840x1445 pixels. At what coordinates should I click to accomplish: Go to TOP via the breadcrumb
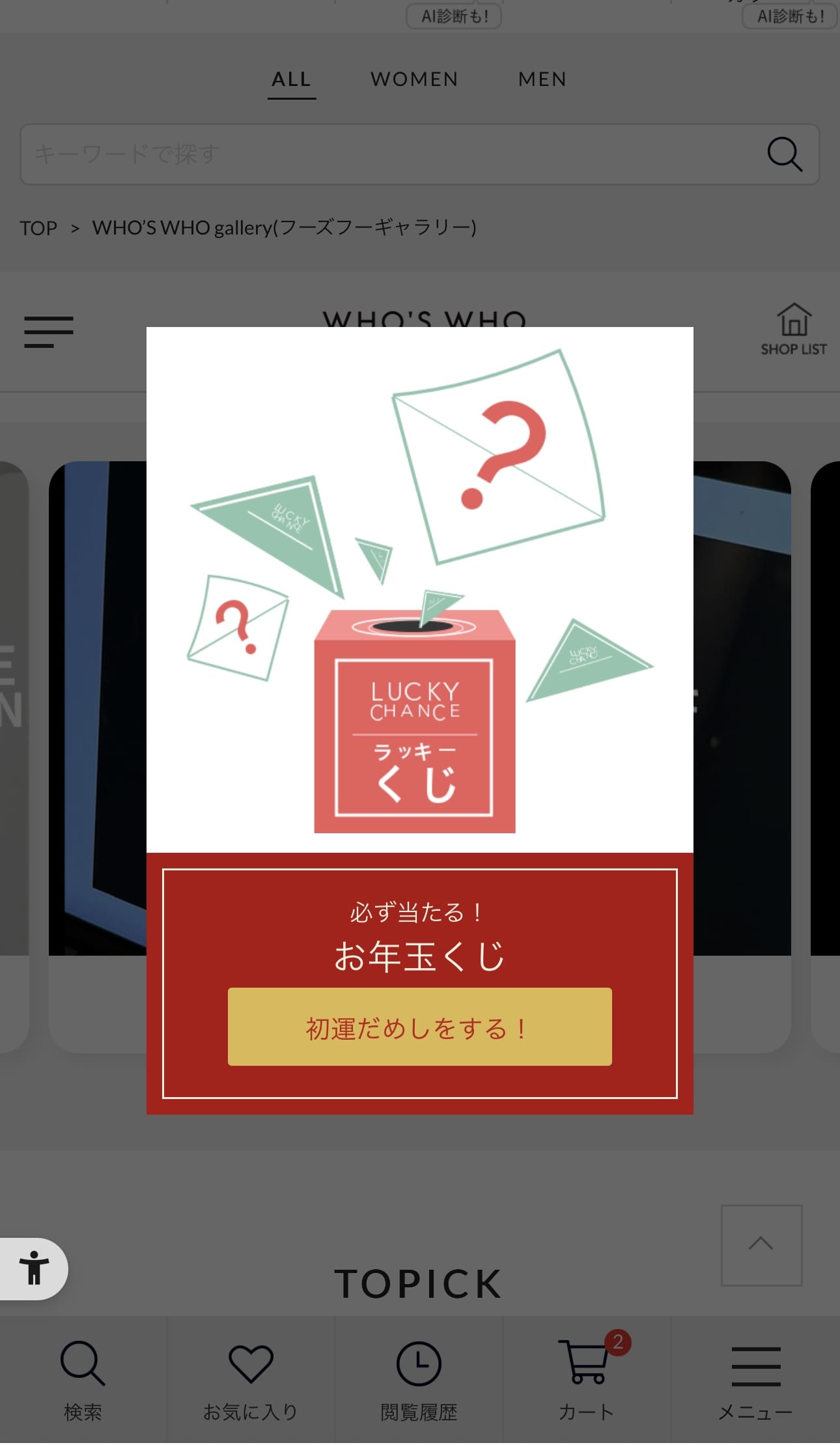coord(38,228)
